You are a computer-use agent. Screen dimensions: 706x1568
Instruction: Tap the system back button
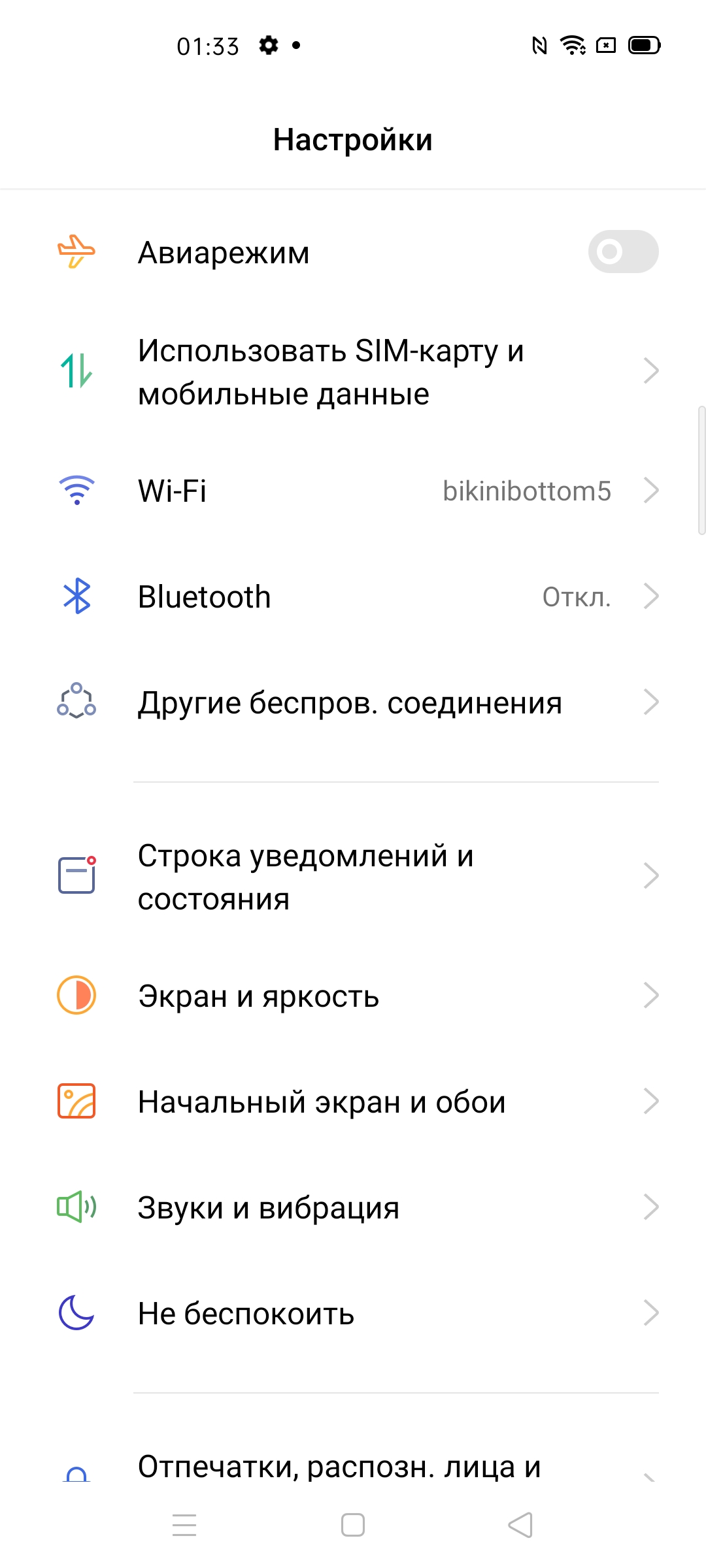(x=520, y=1525)
